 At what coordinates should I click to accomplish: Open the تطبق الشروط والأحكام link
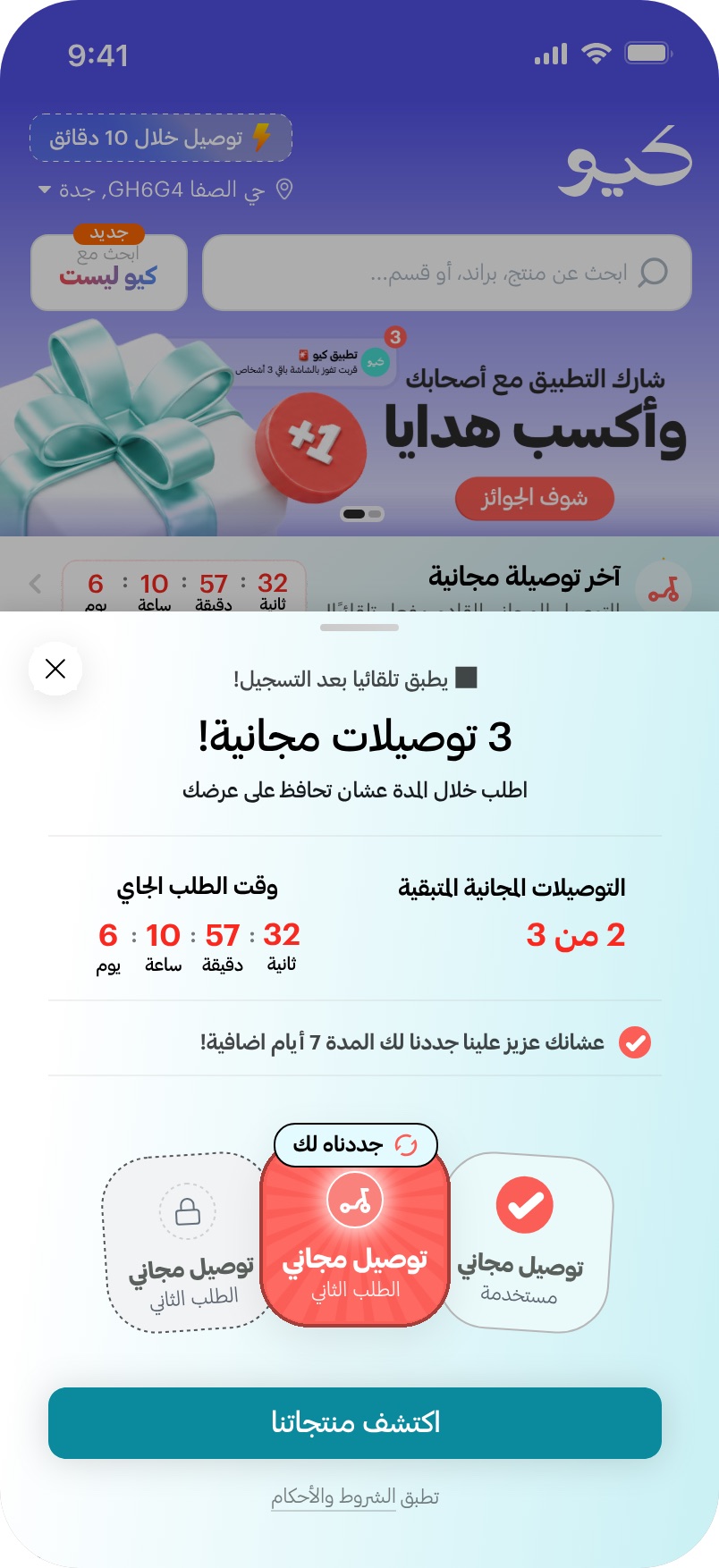tap(355, 1497)
